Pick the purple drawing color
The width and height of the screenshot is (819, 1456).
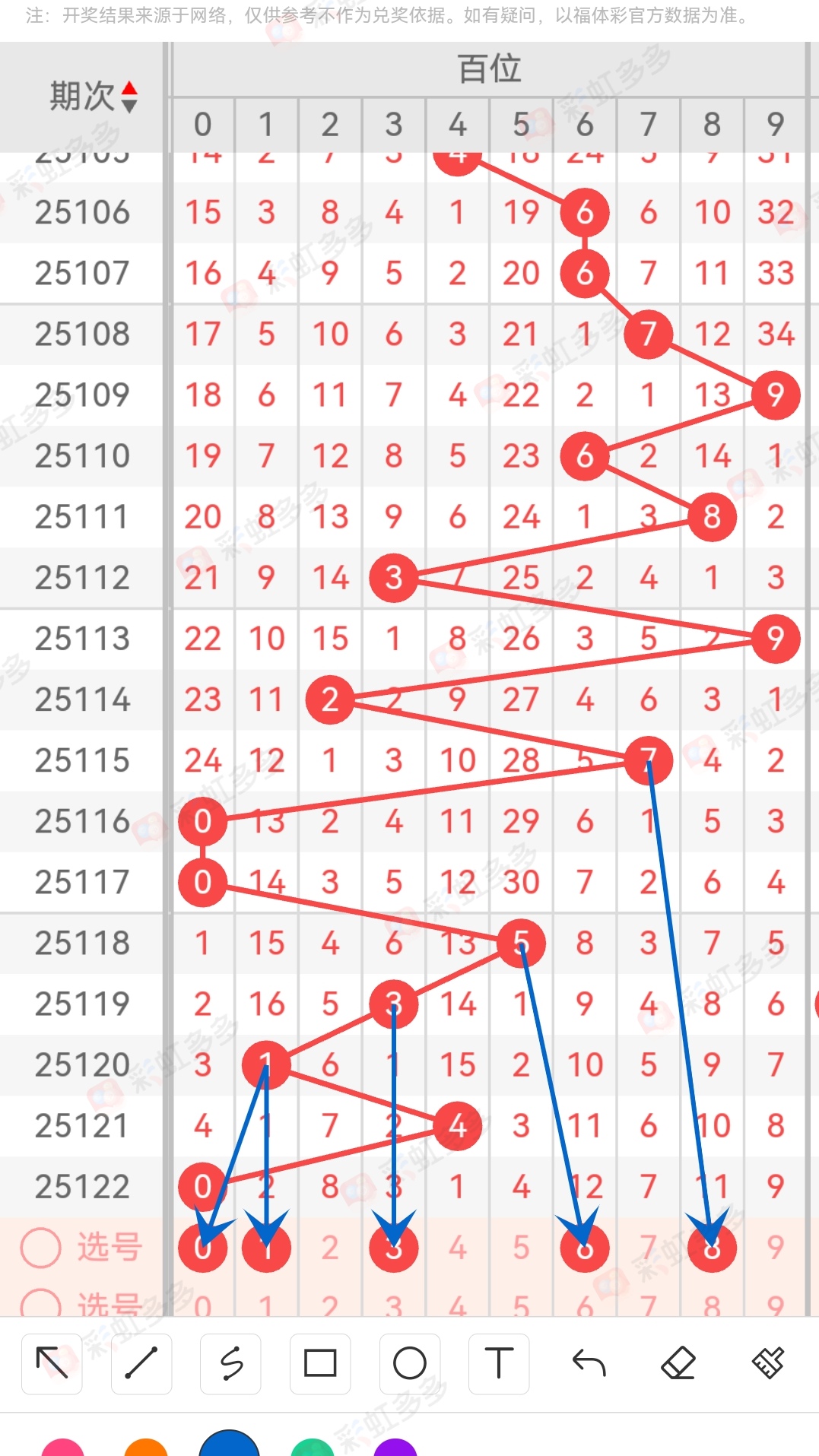point(395,1447)
